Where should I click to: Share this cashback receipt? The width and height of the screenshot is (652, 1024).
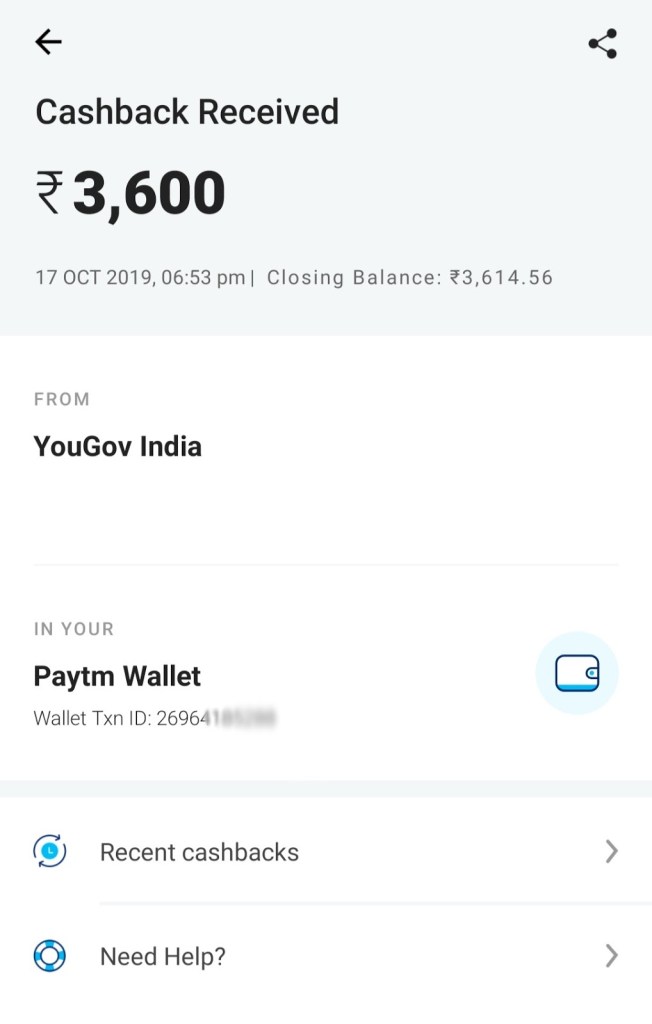(602, 44)
